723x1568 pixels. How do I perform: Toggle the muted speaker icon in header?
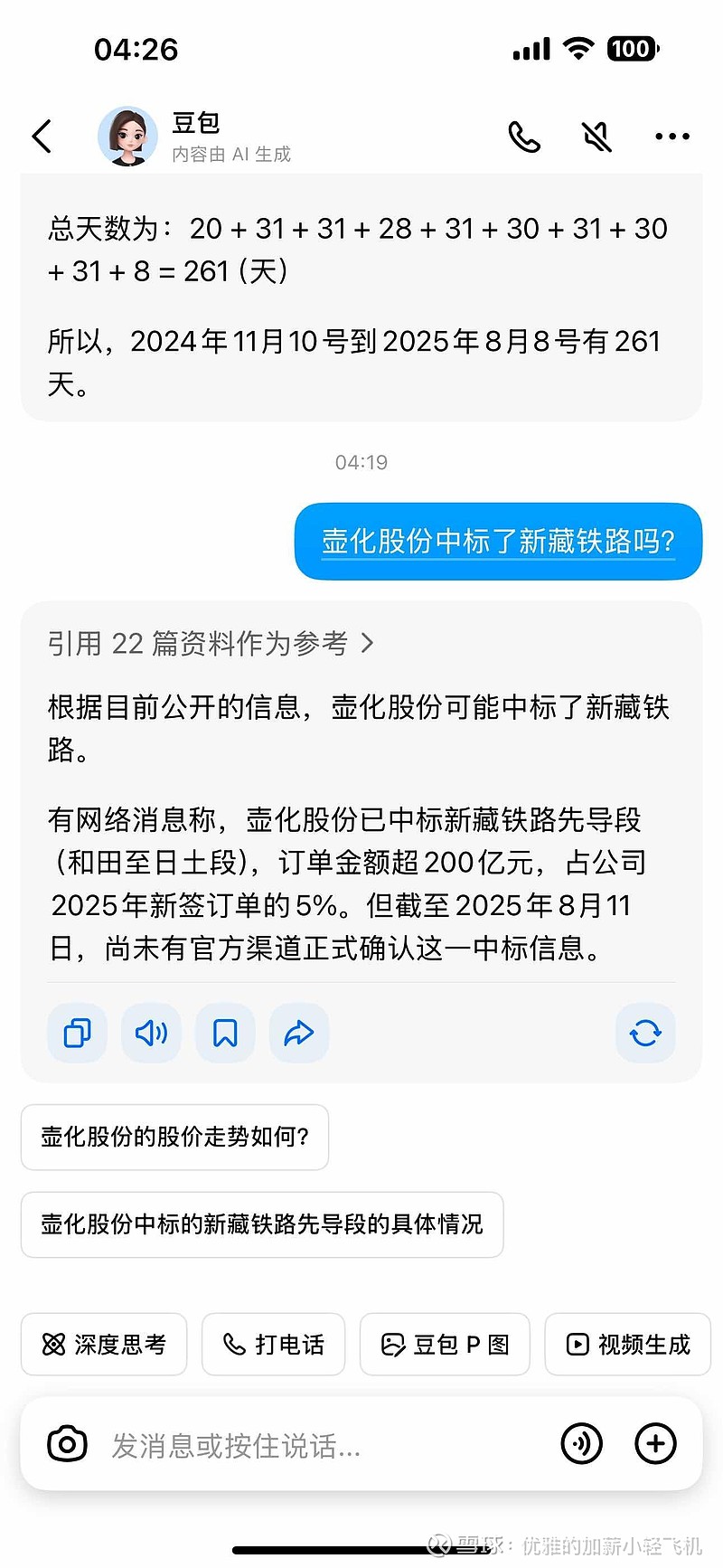point(596,137)
